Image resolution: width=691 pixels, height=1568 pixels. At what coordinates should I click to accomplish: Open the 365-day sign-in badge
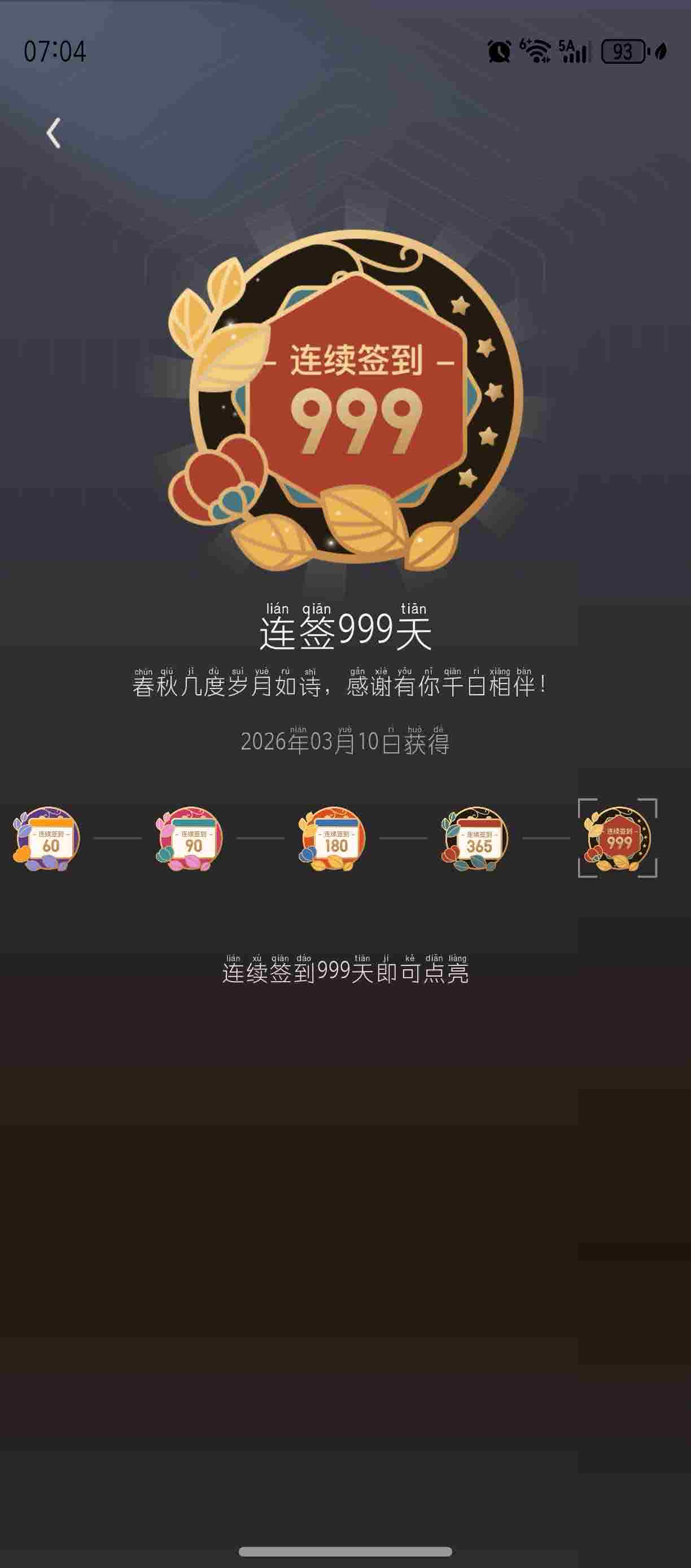475,838
